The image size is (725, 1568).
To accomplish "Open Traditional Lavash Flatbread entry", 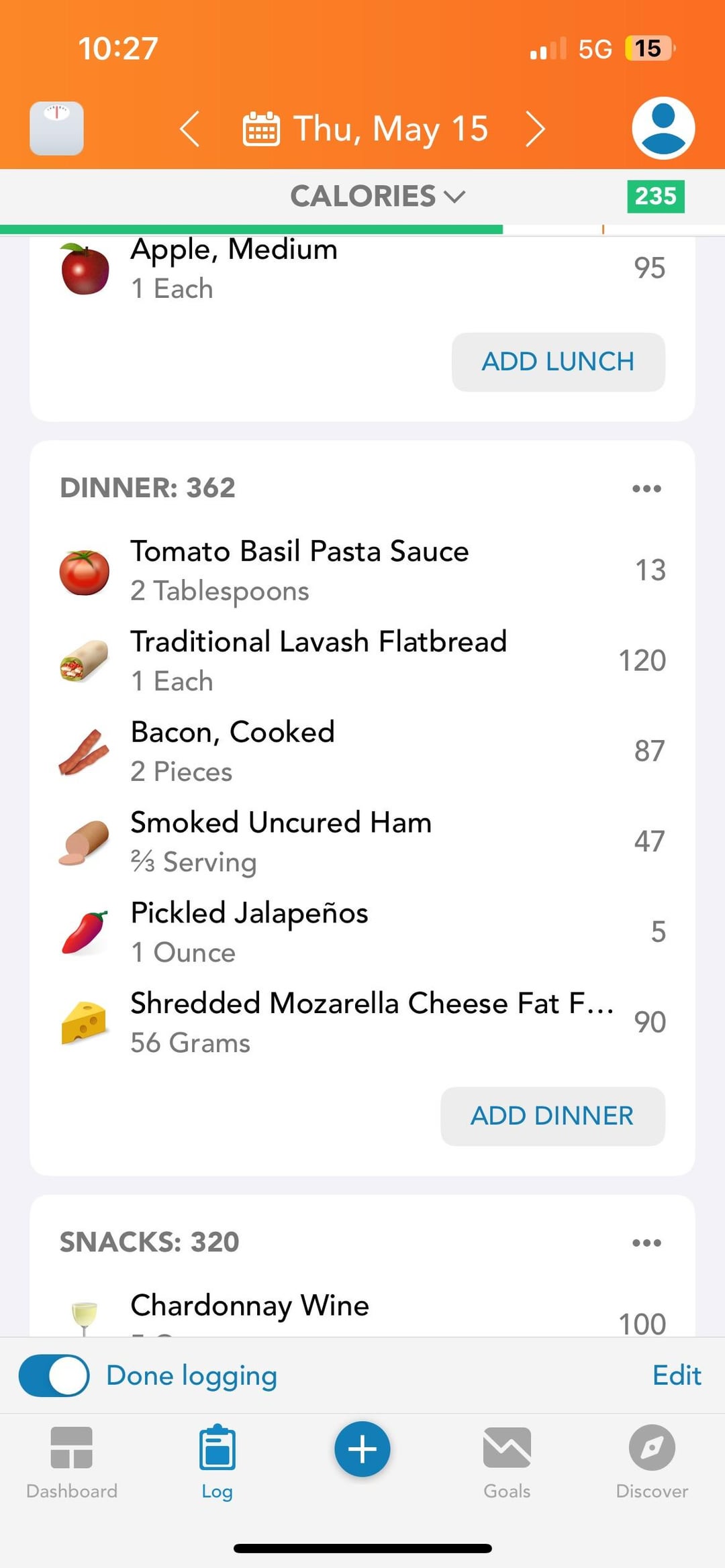I will tap(362, 661).
